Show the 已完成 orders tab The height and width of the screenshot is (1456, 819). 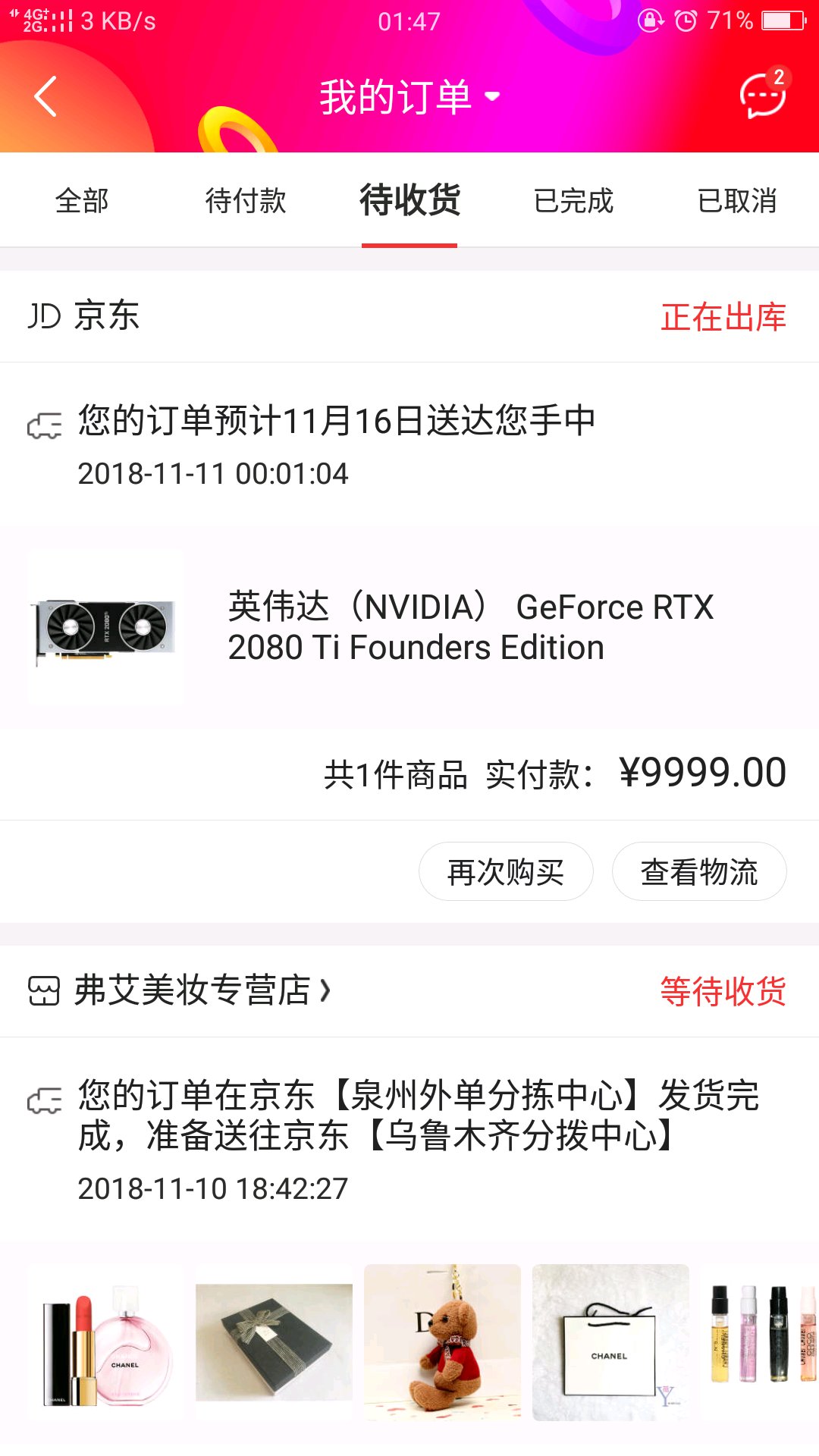tap(573, 201)
